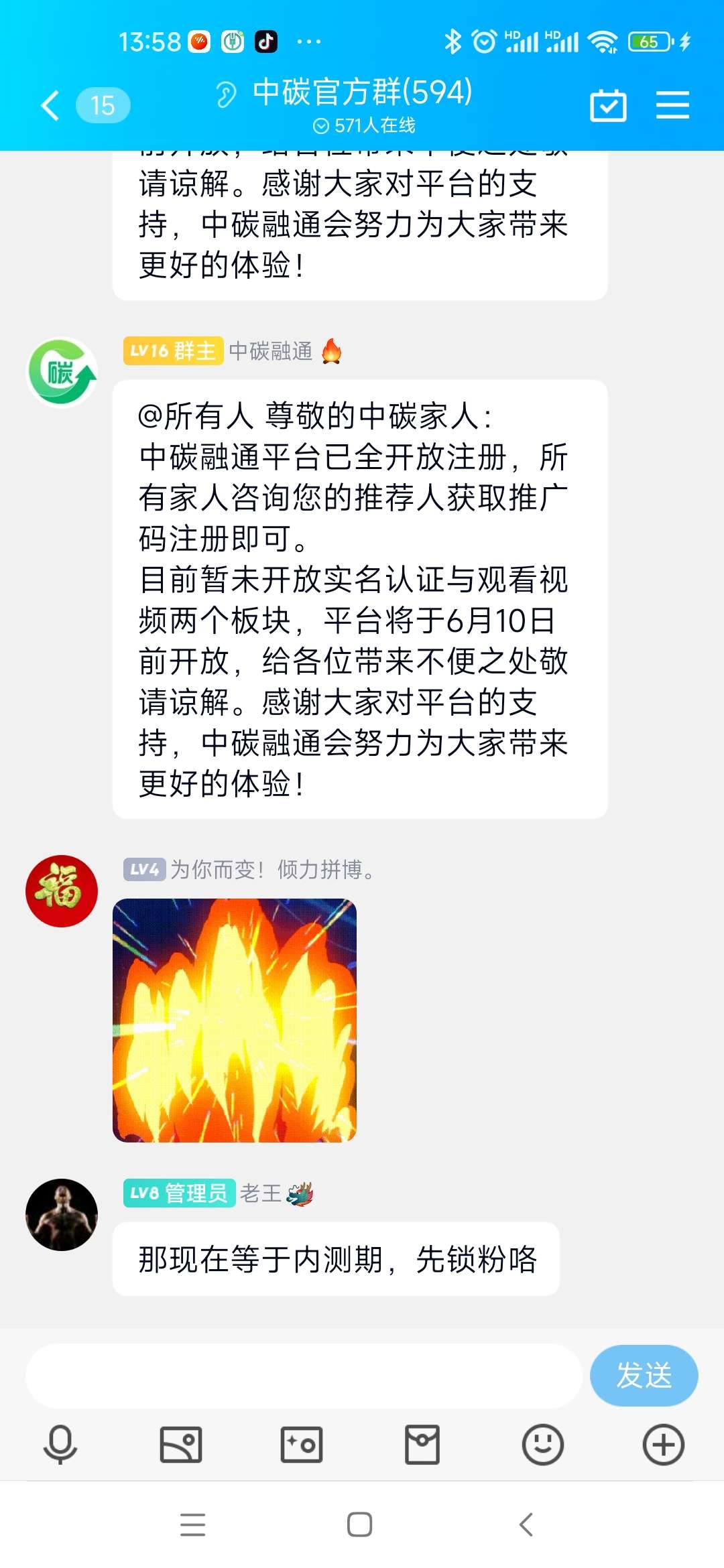Start a voice message with microphone
The height and width of the screenshot is (1568, 724).
(x=60, y=1445)
